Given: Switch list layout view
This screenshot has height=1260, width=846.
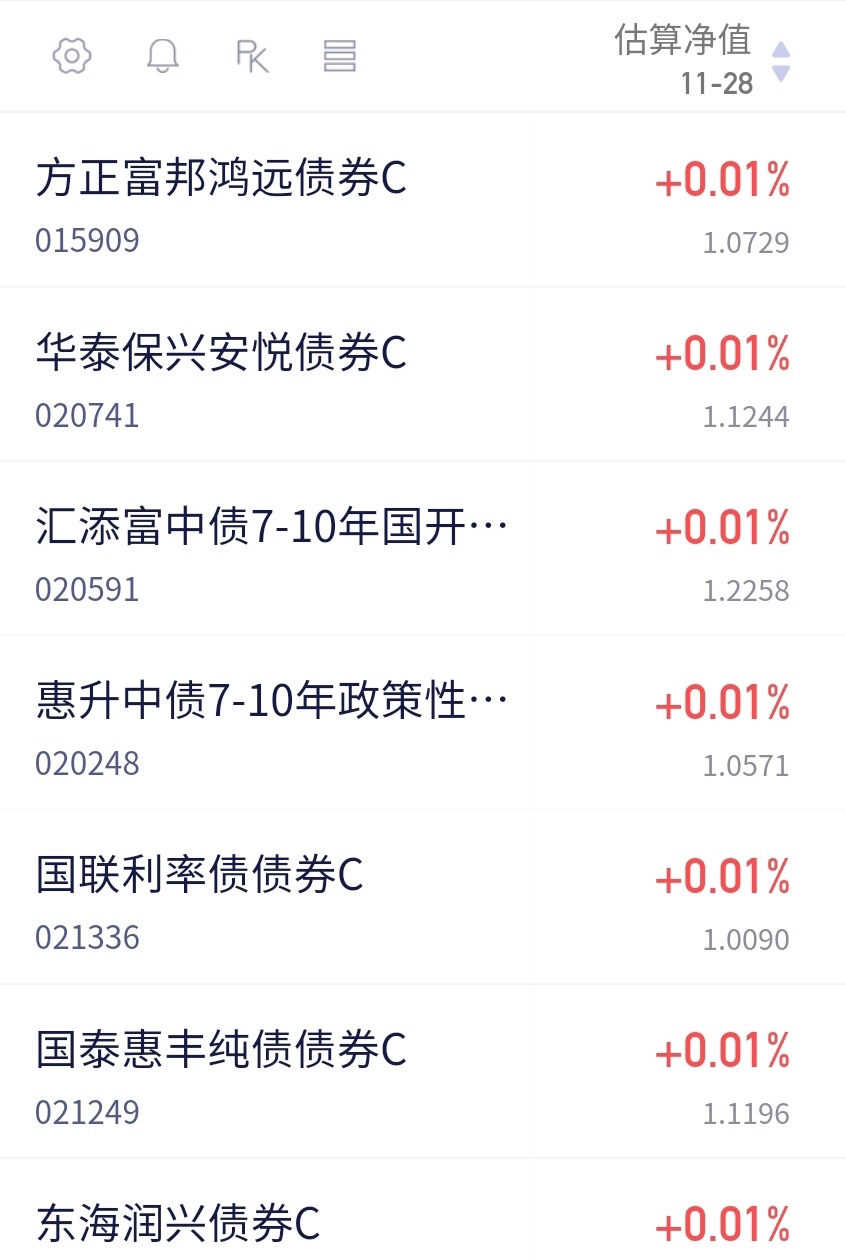Looking at the screenshot, I should click(x=340, y=56).
